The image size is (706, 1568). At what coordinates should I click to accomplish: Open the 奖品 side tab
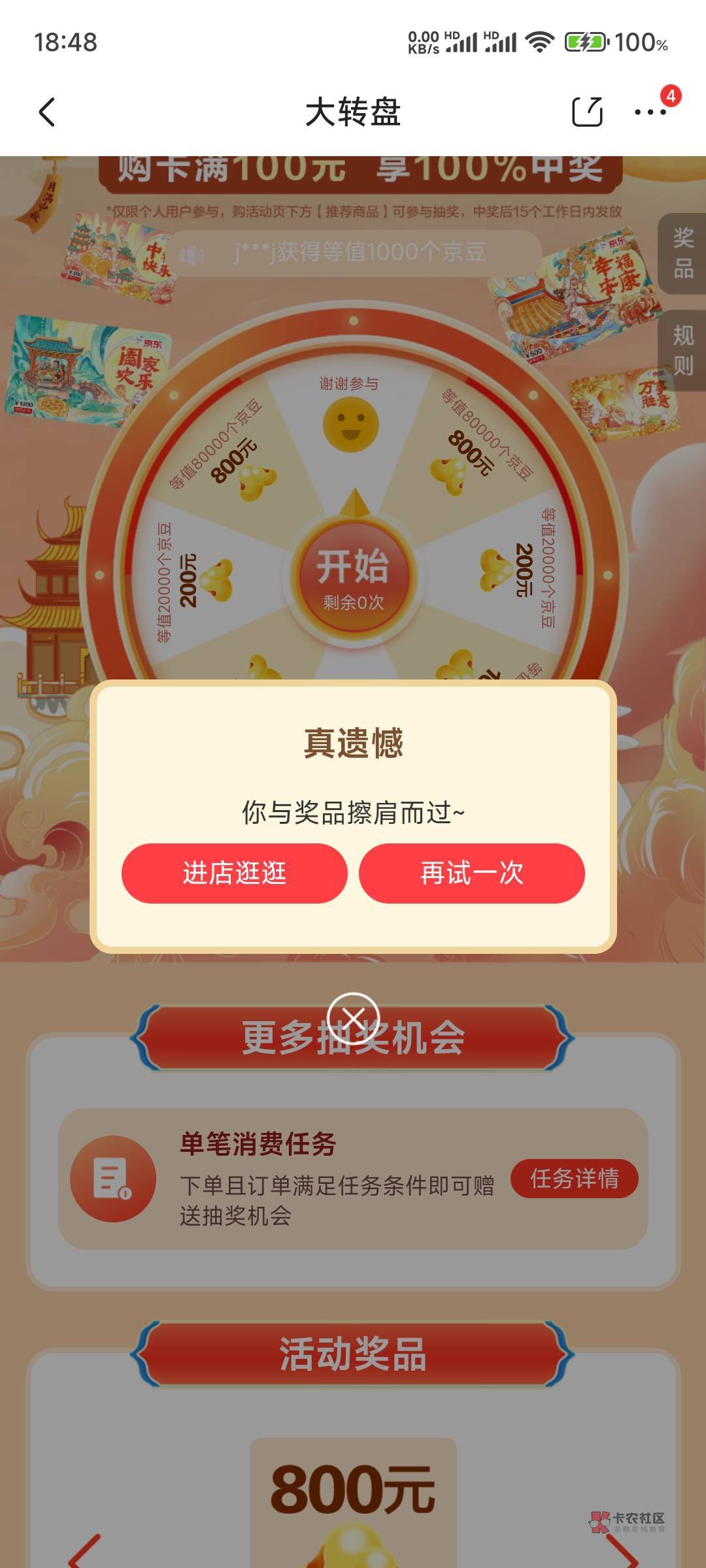(682, 253)
